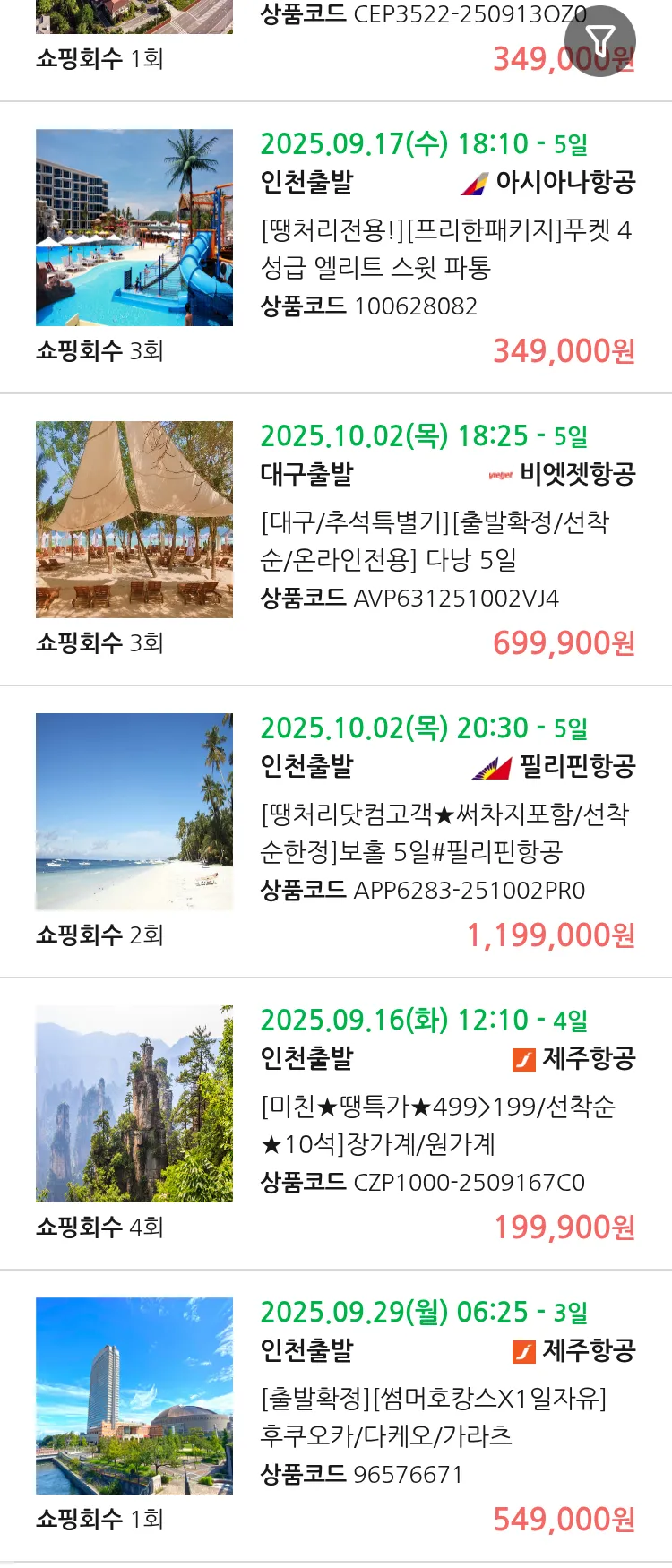Open the Phuket Elite Swiss Patong package
The width and height of the screenshot is (672, 1568).
[446, 249]
